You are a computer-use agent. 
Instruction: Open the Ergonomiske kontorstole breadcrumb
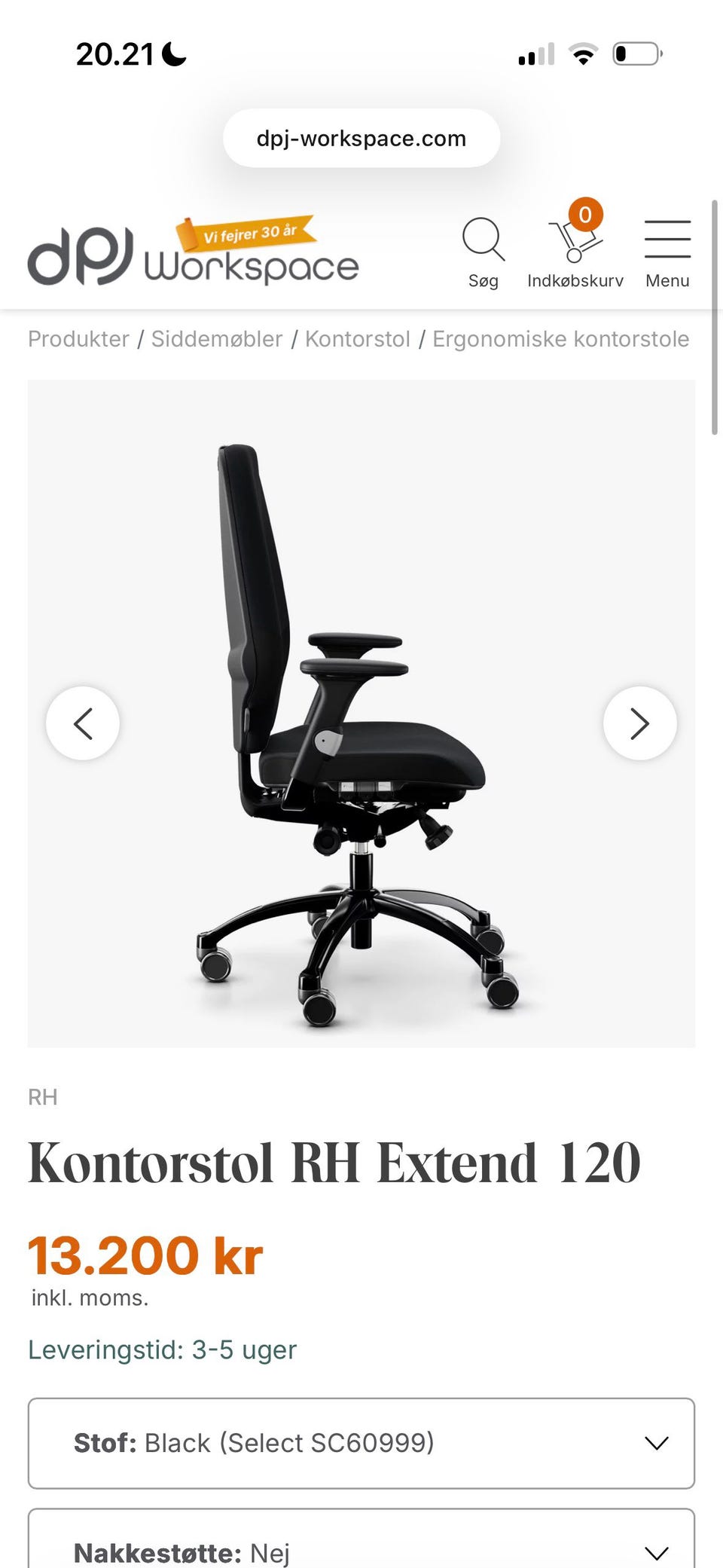coord(560,339)
